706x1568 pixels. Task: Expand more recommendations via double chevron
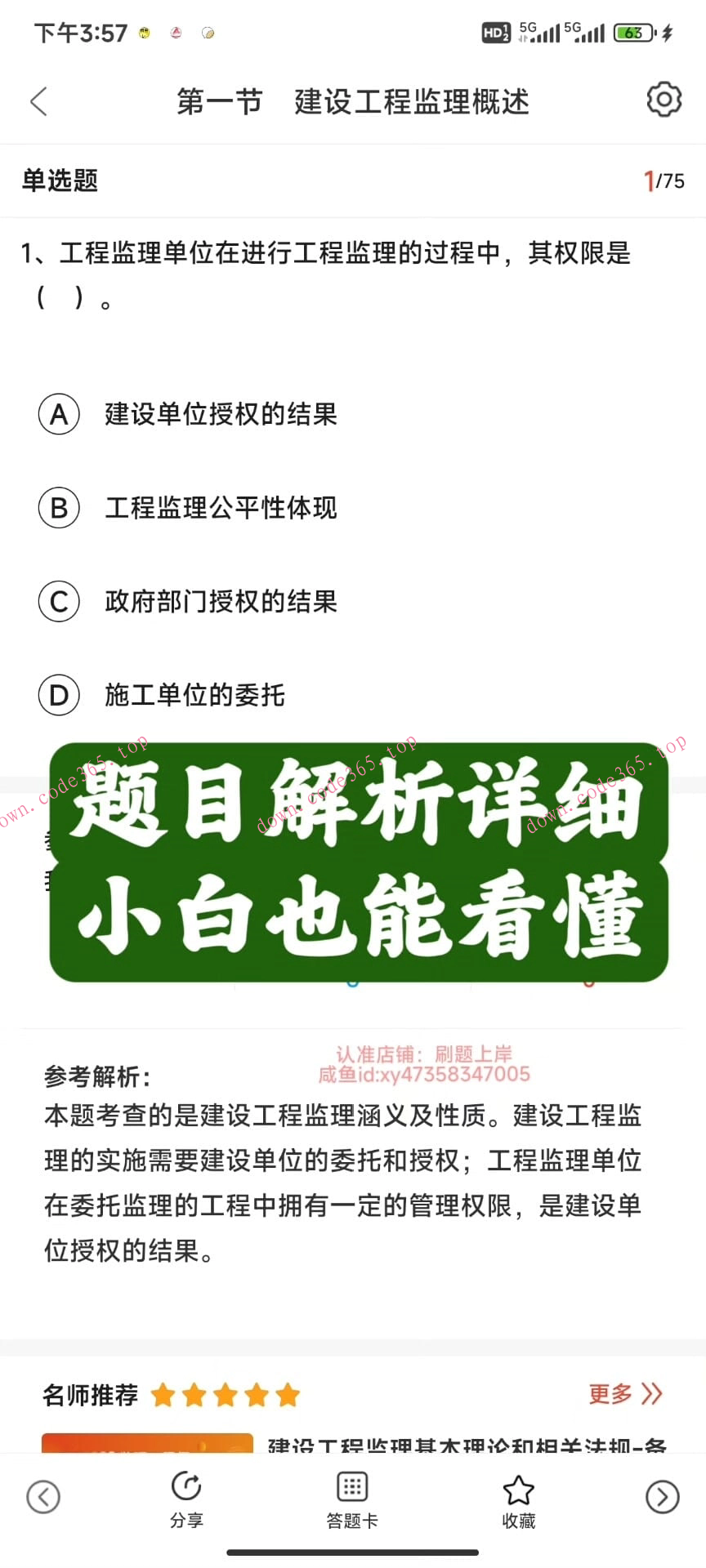coord(650,1394)
